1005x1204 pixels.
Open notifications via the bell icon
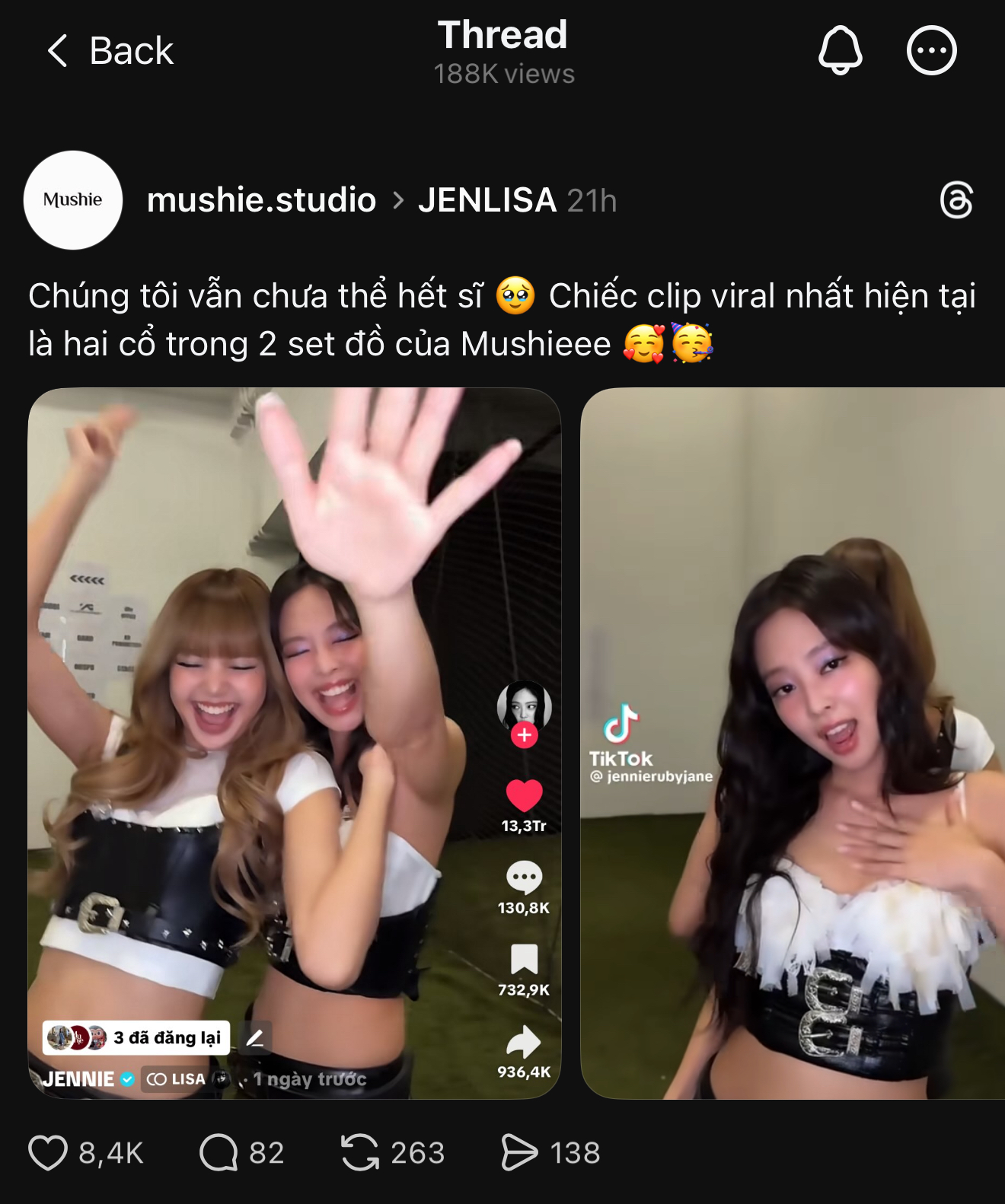tap(838, 50)
